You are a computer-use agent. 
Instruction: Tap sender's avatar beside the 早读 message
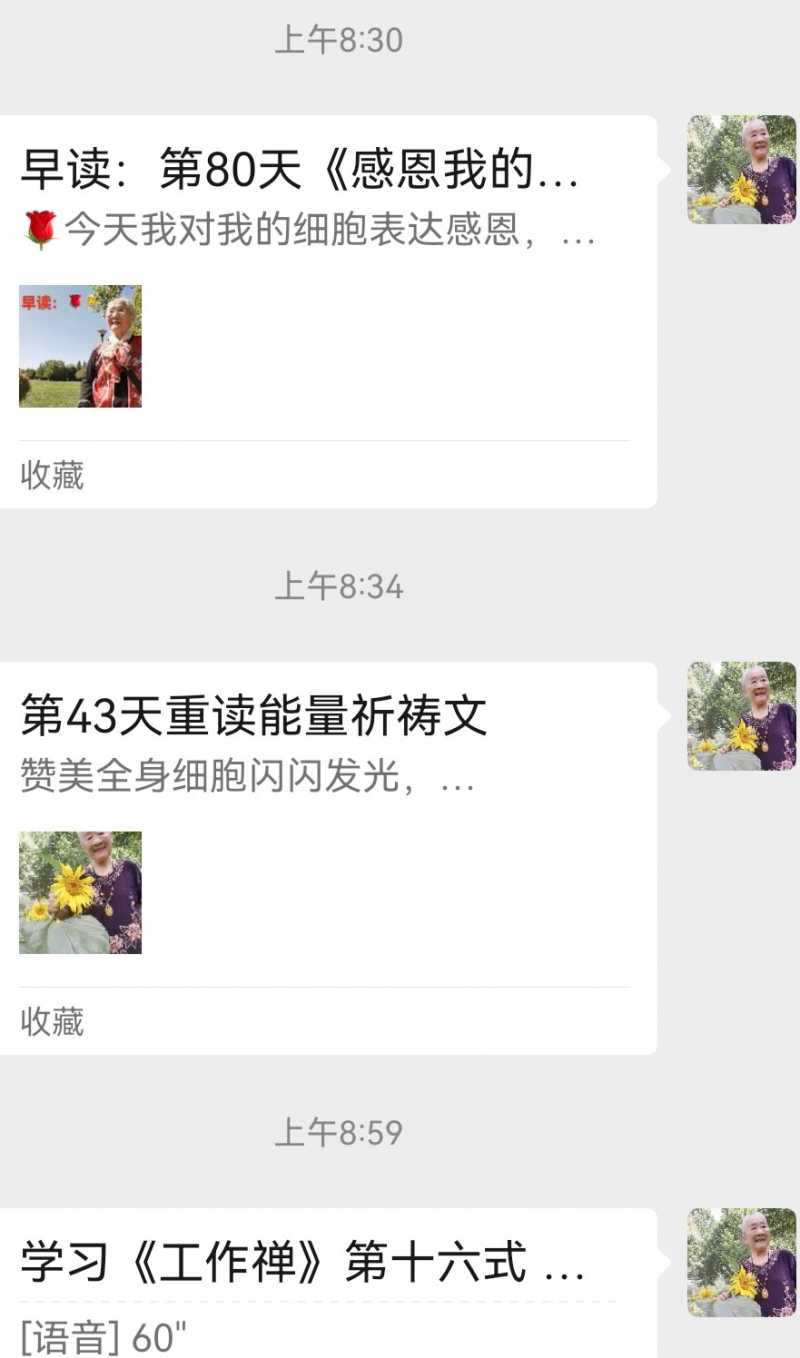[x=741, y=169]
